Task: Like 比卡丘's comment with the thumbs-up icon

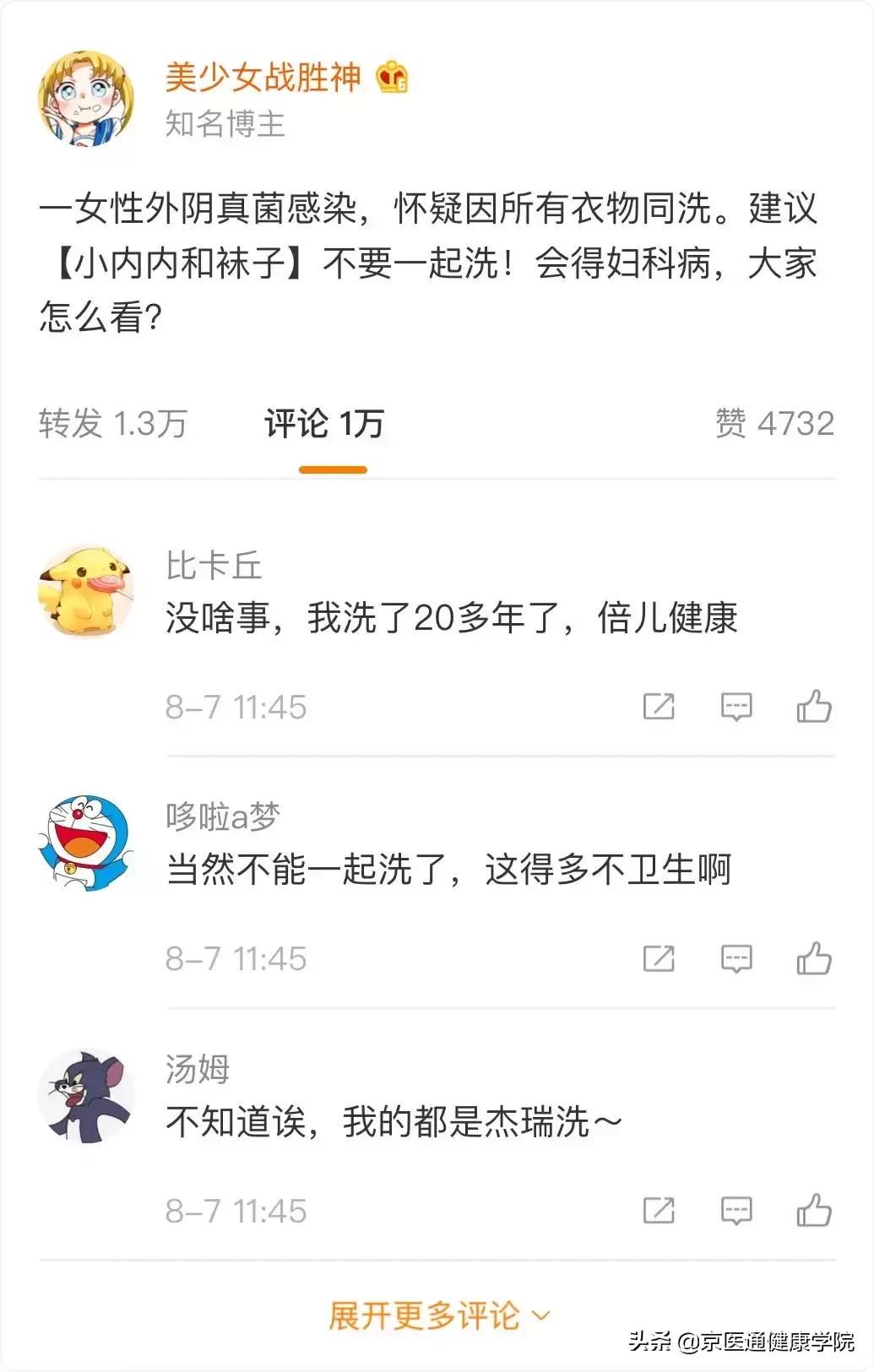Action: point(813,707)
